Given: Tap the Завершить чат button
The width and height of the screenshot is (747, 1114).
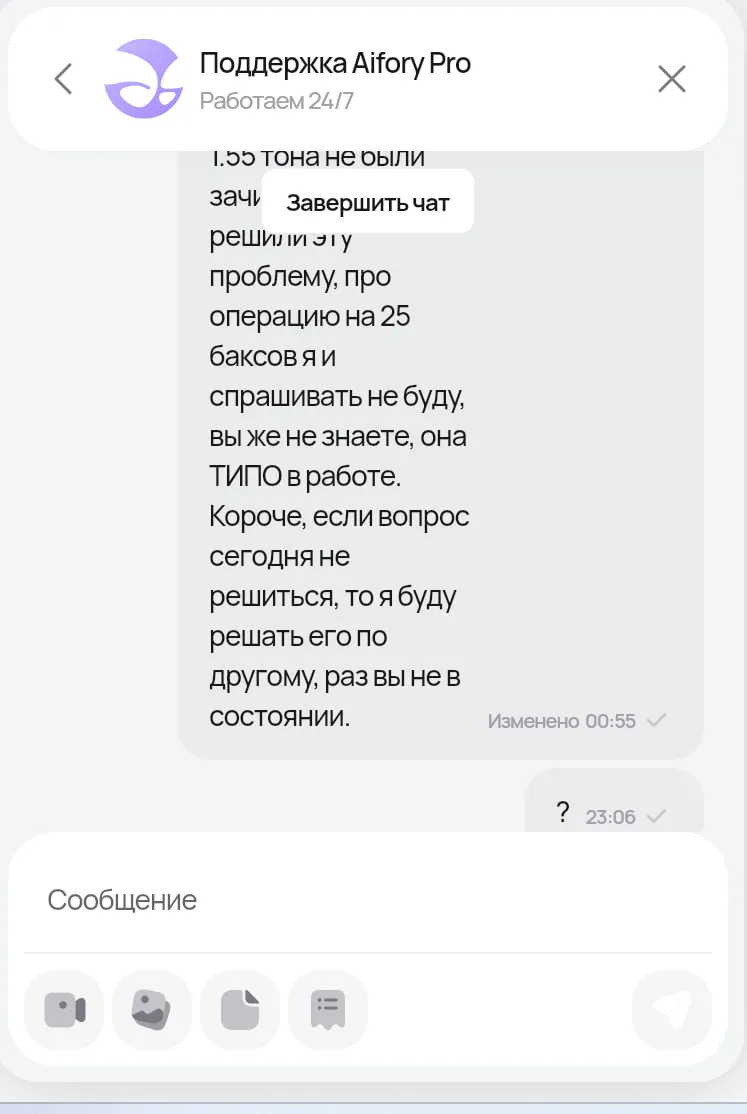Looking at the screenshot, I should pos(368,203).
